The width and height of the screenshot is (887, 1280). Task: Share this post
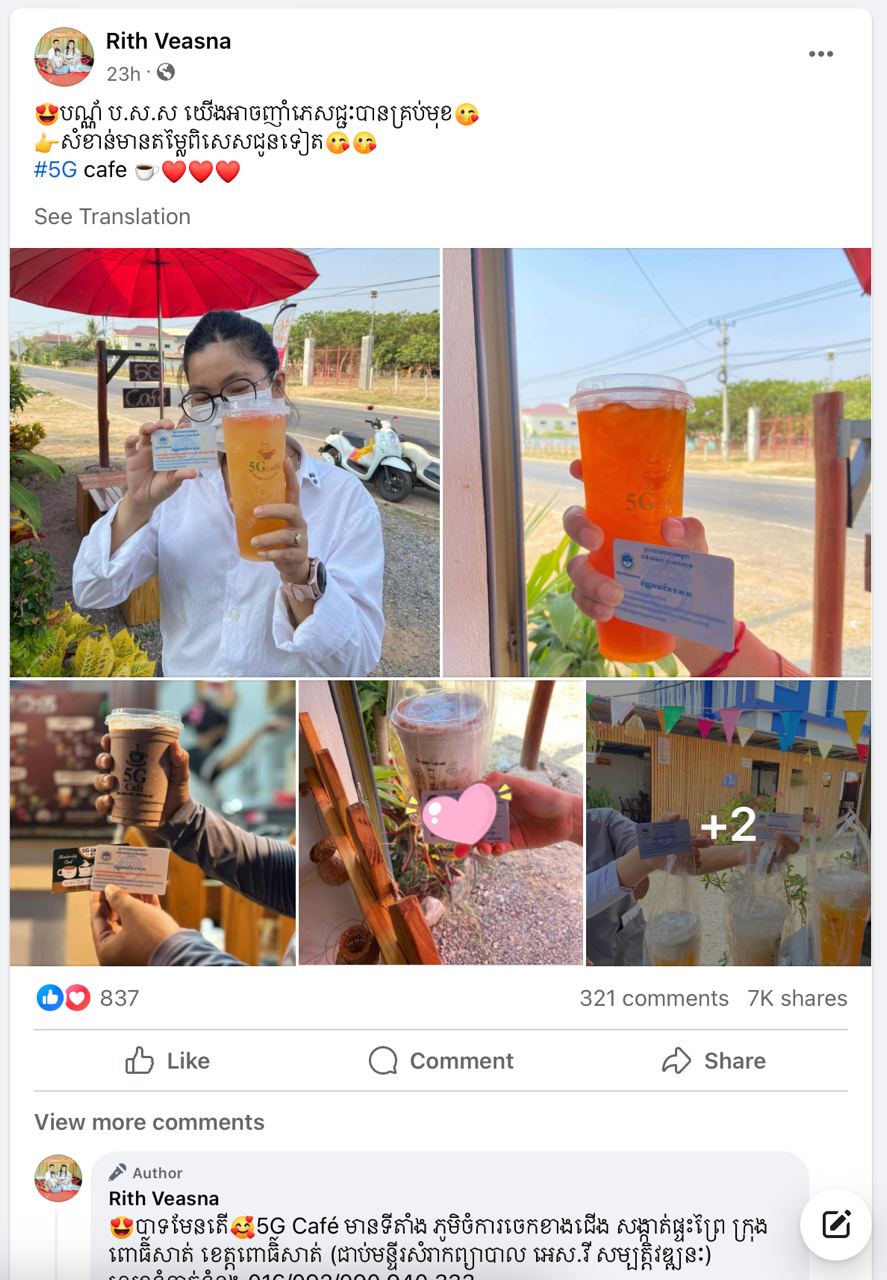(x=713, y=1061)
